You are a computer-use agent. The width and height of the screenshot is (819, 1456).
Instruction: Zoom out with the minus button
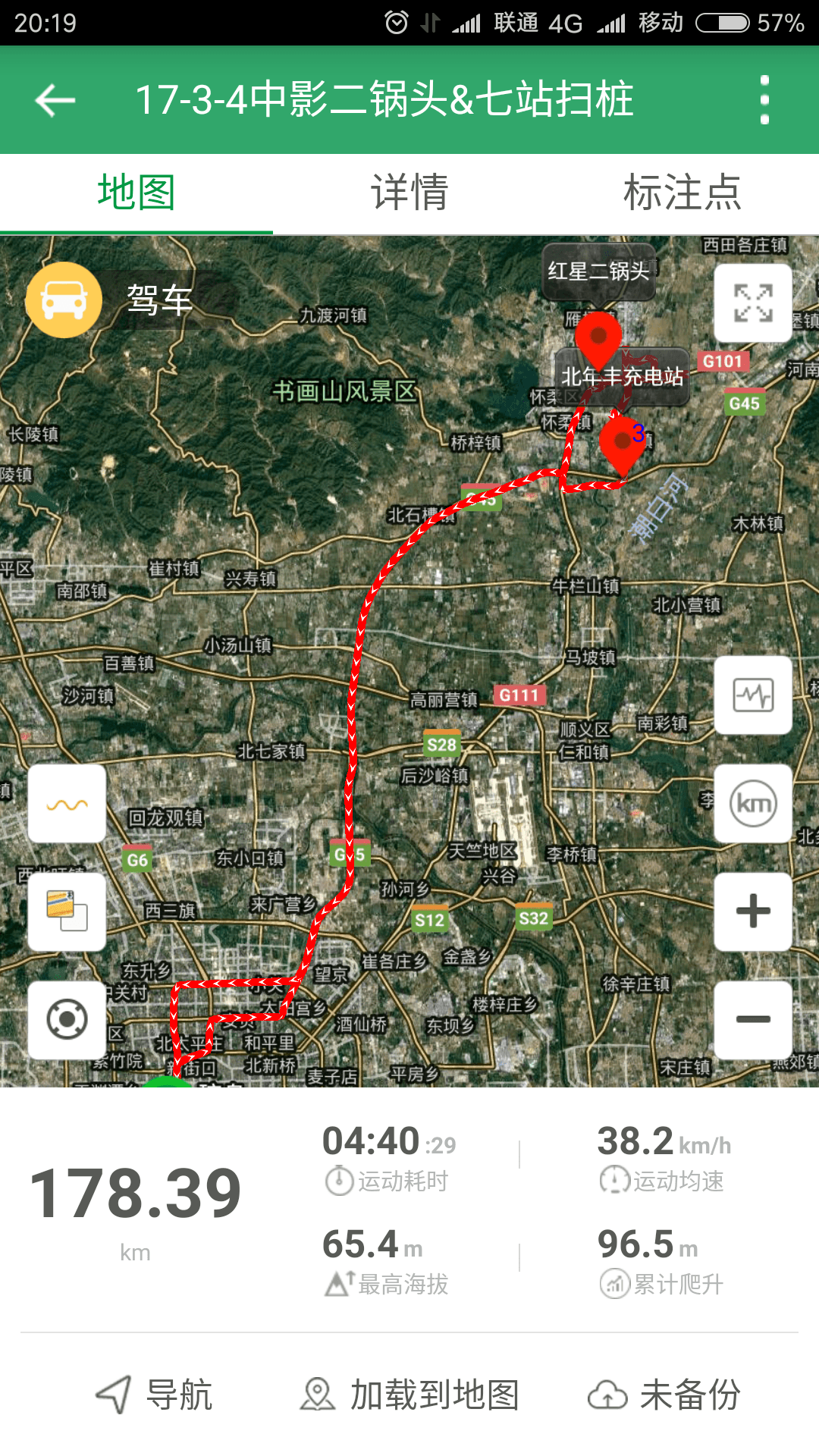click(x=753, y=1020)
